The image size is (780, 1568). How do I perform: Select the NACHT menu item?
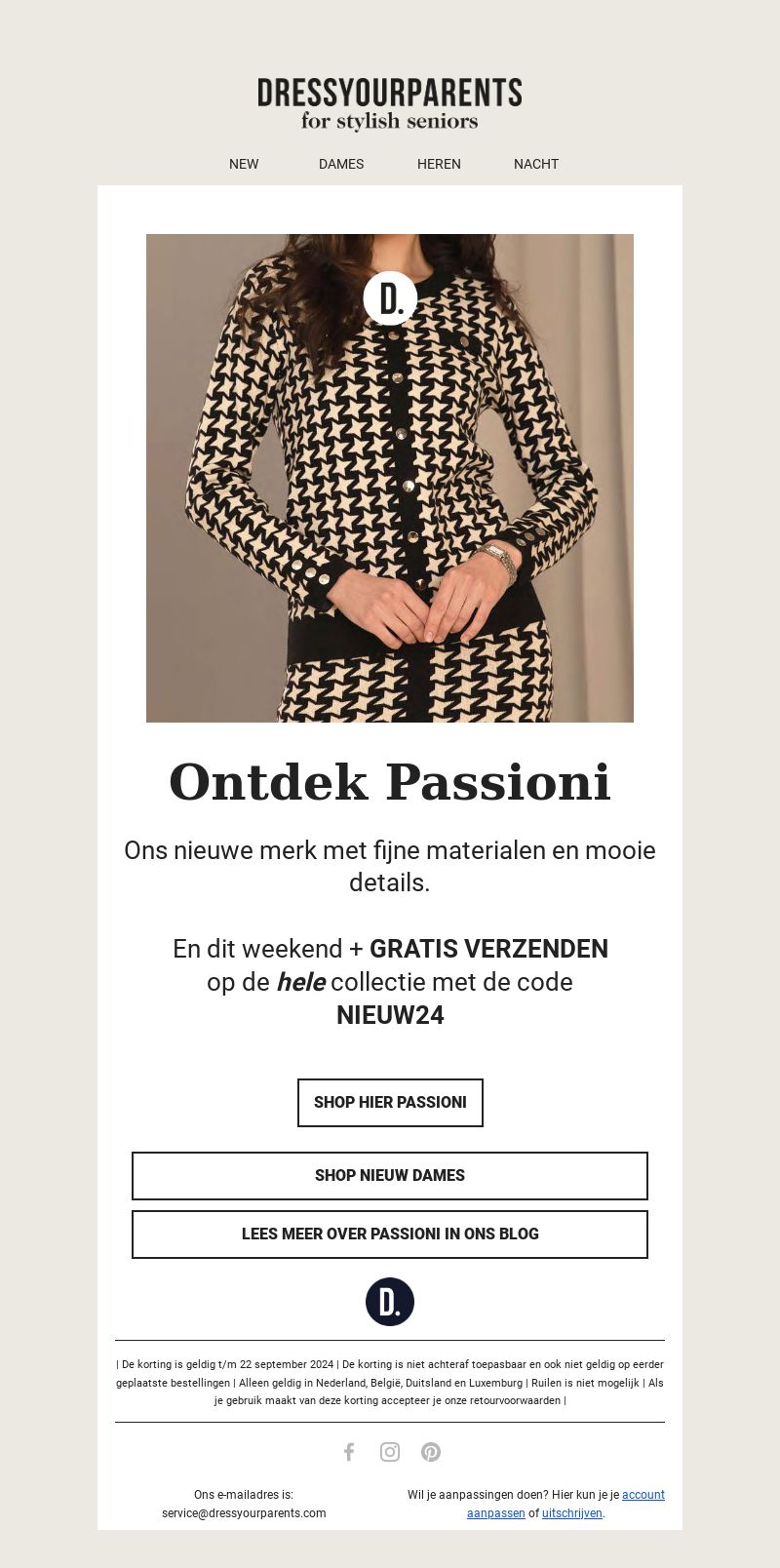pyautogui.click(x=536, y=164)
